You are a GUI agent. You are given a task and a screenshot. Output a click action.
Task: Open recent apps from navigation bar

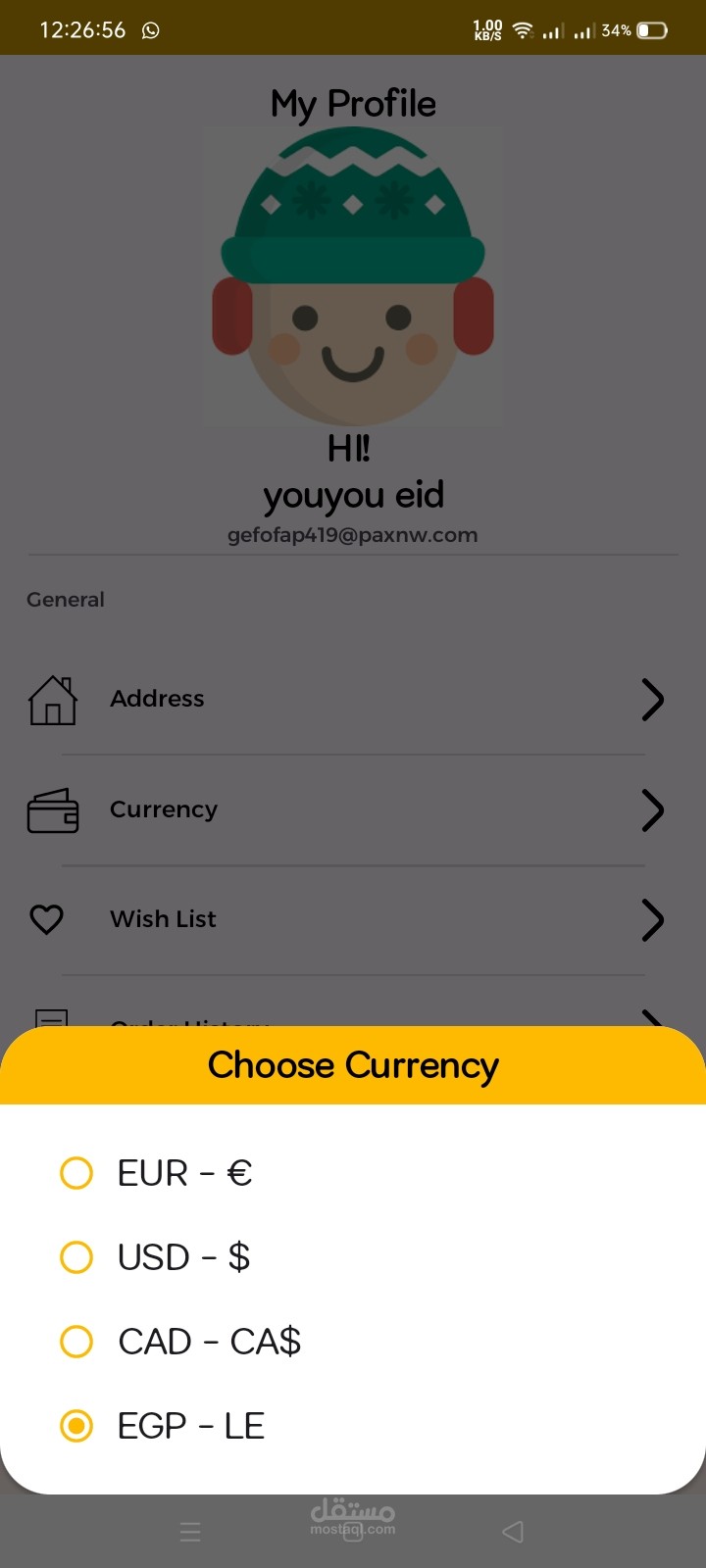[191, 1532]
